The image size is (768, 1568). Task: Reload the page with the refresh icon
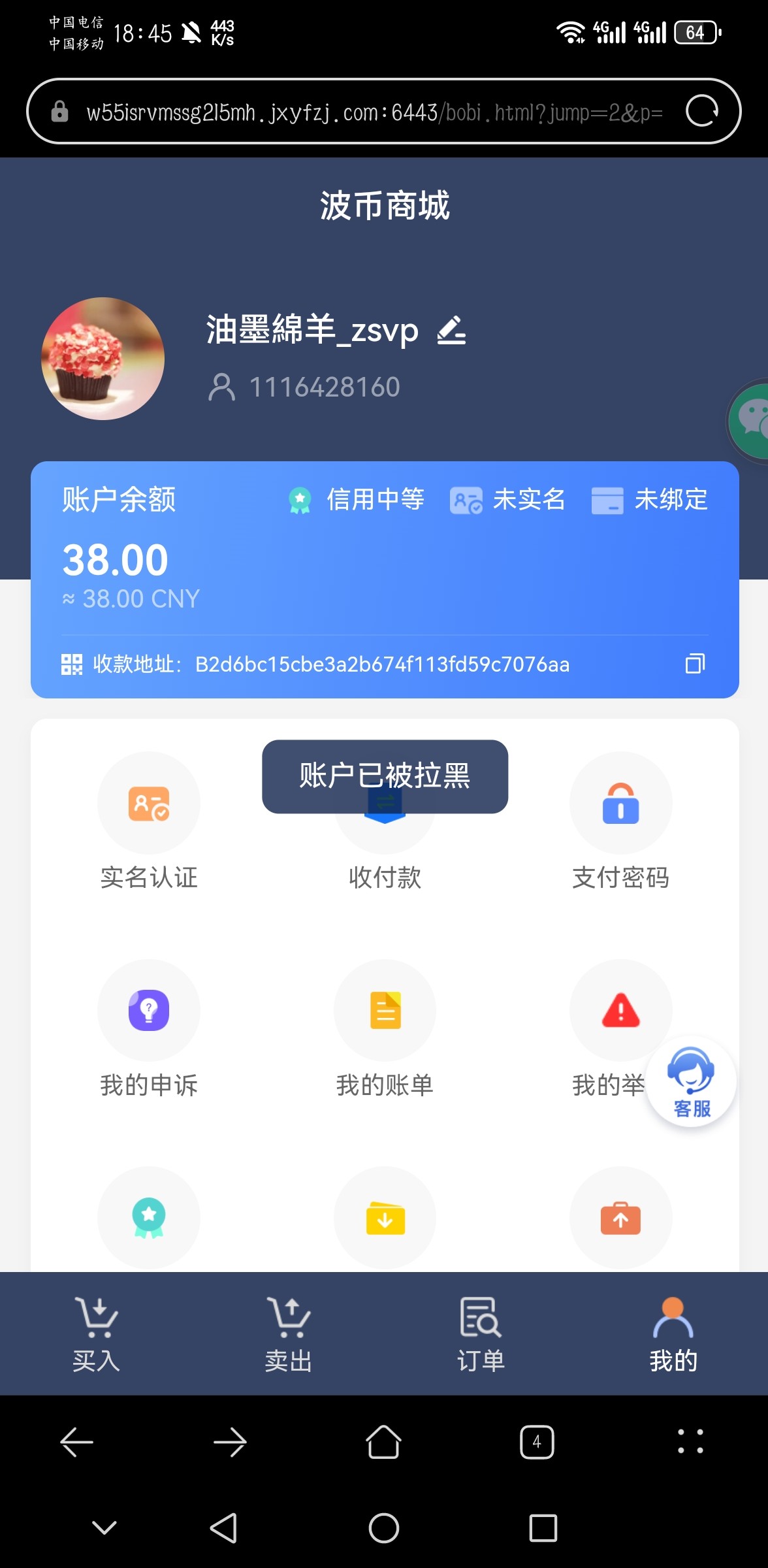pos(702,111)
